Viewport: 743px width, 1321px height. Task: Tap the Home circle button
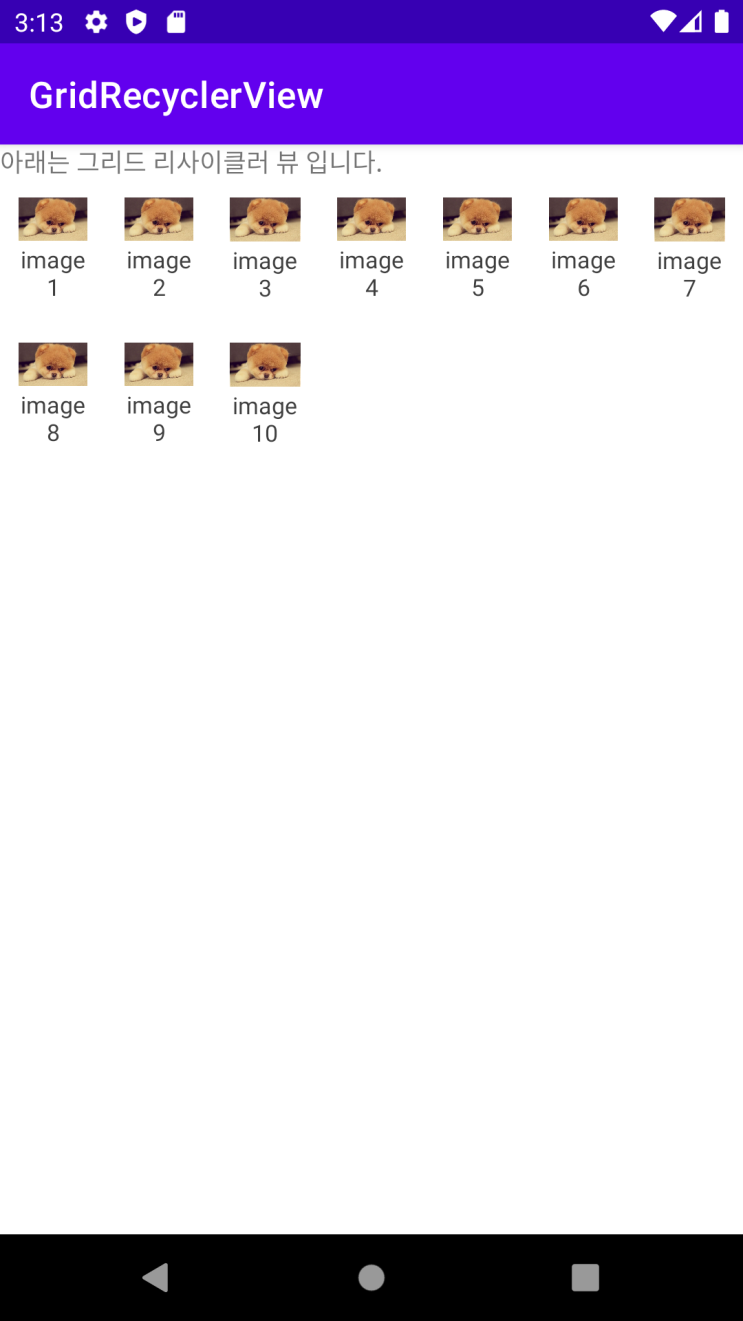pyautogui.click(x=371, y=1277)
